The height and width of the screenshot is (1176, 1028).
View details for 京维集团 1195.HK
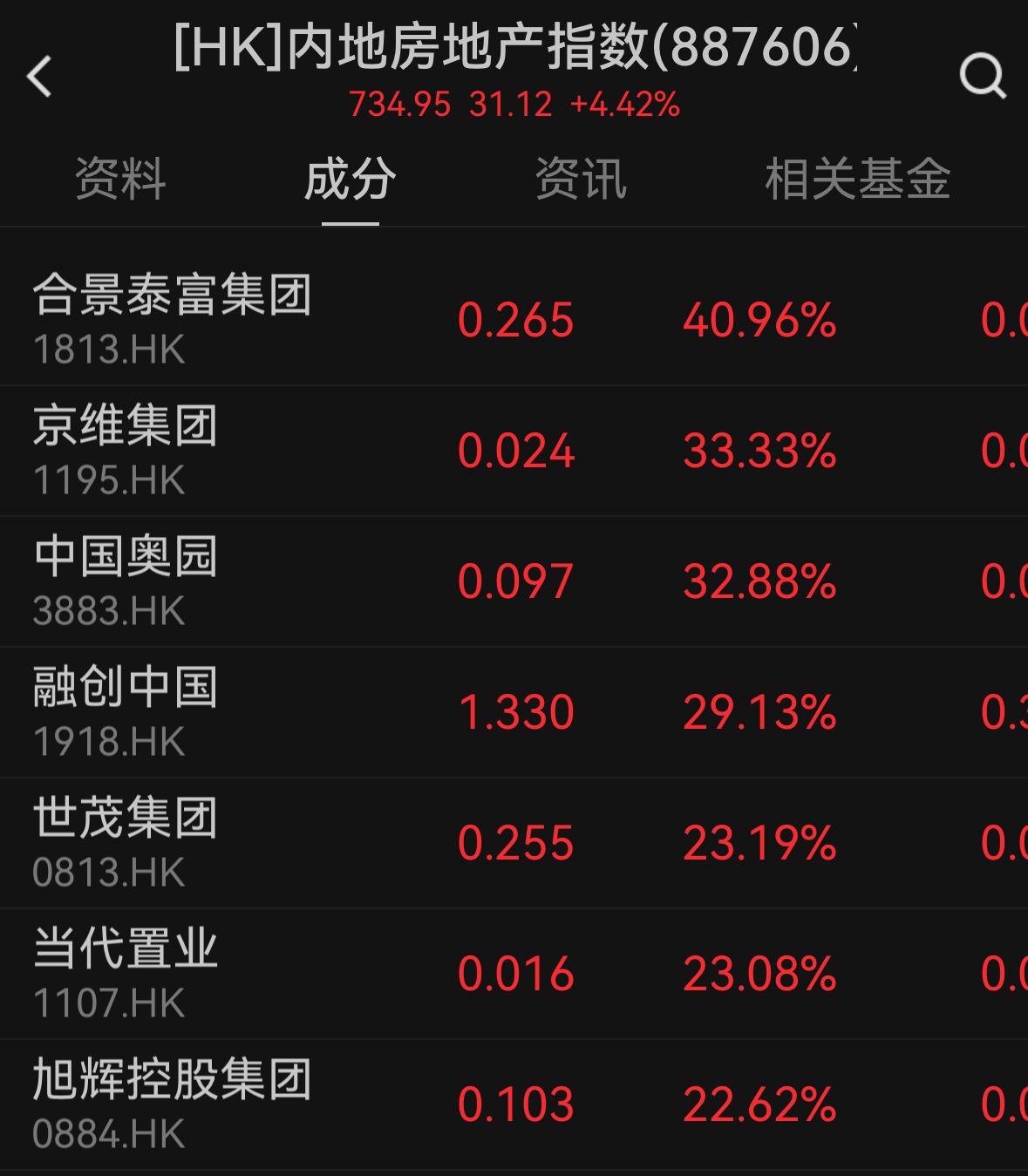pos(126,451)
